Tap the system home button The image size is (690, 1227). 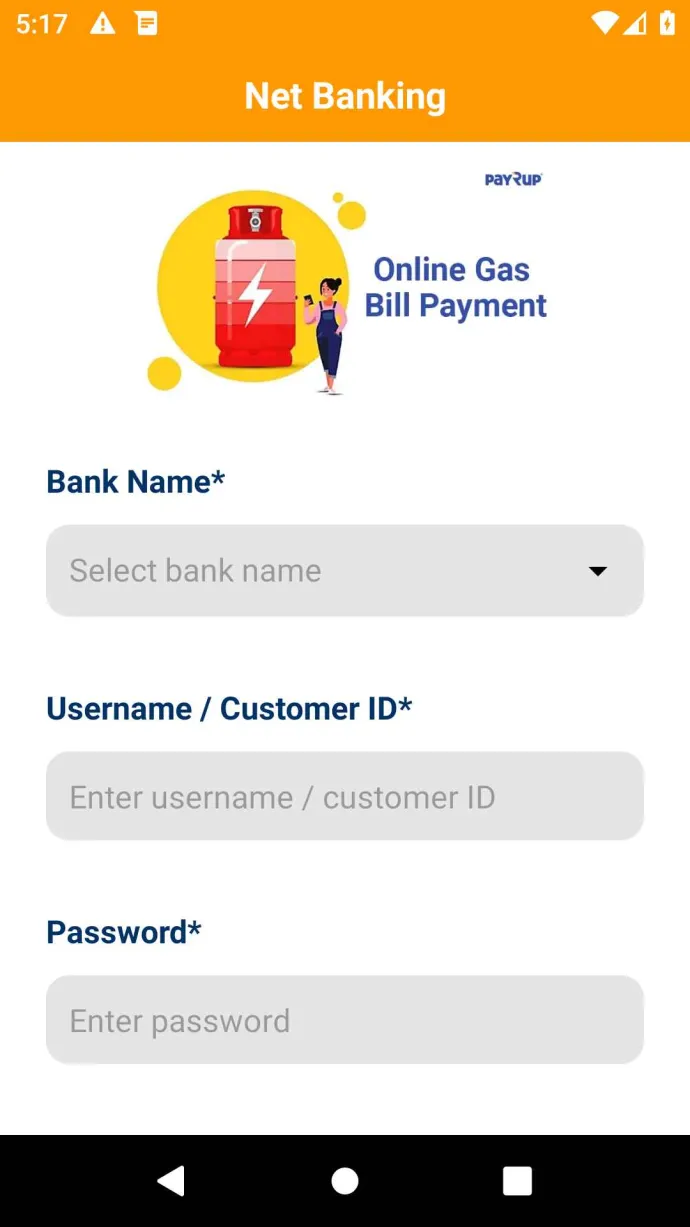[345, 1181]
